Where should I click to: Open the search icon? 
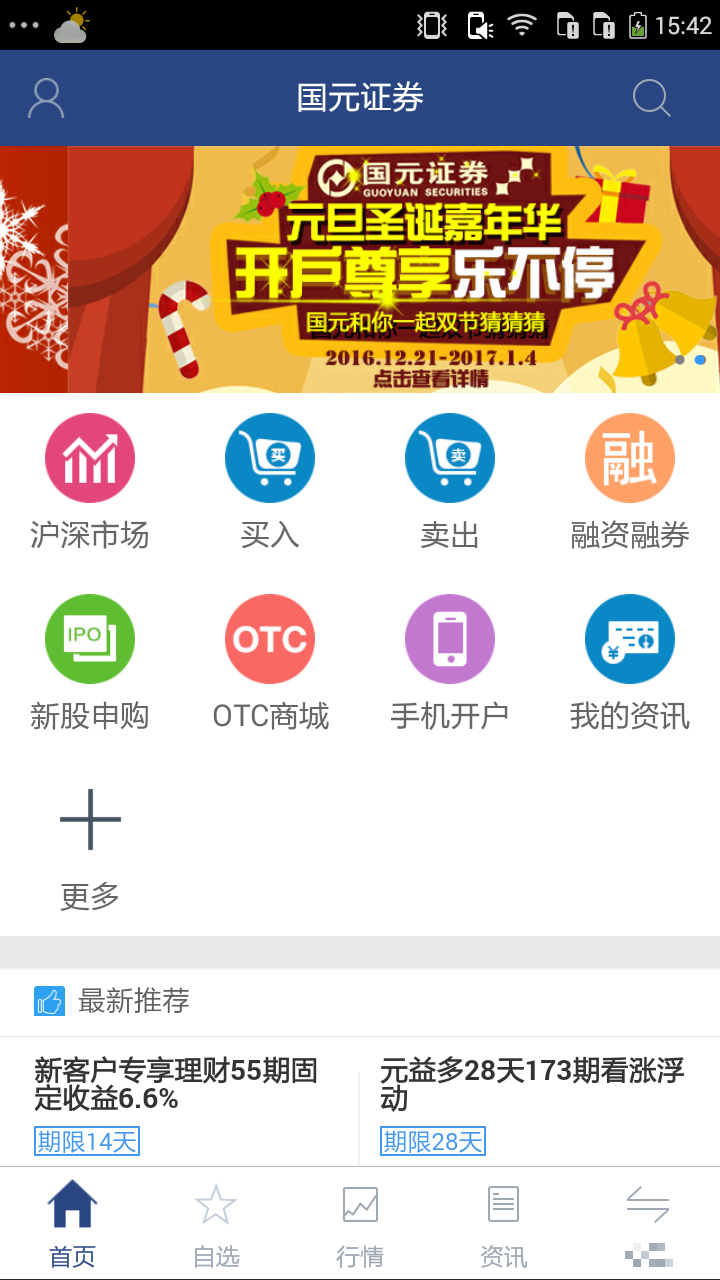click(651, 98)
